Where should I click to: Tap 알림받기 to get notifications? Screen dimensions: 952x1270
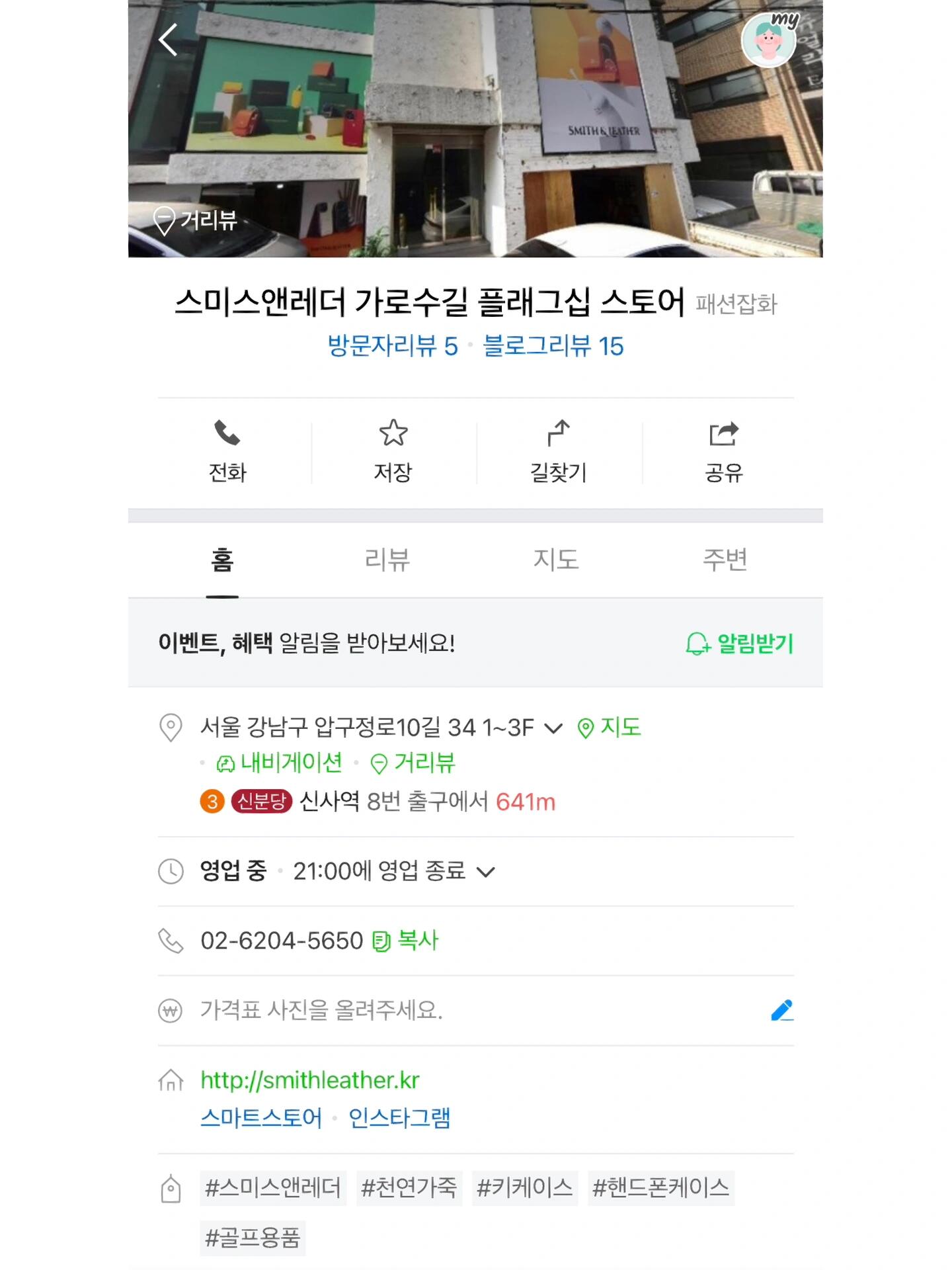(x=740, y=644)
